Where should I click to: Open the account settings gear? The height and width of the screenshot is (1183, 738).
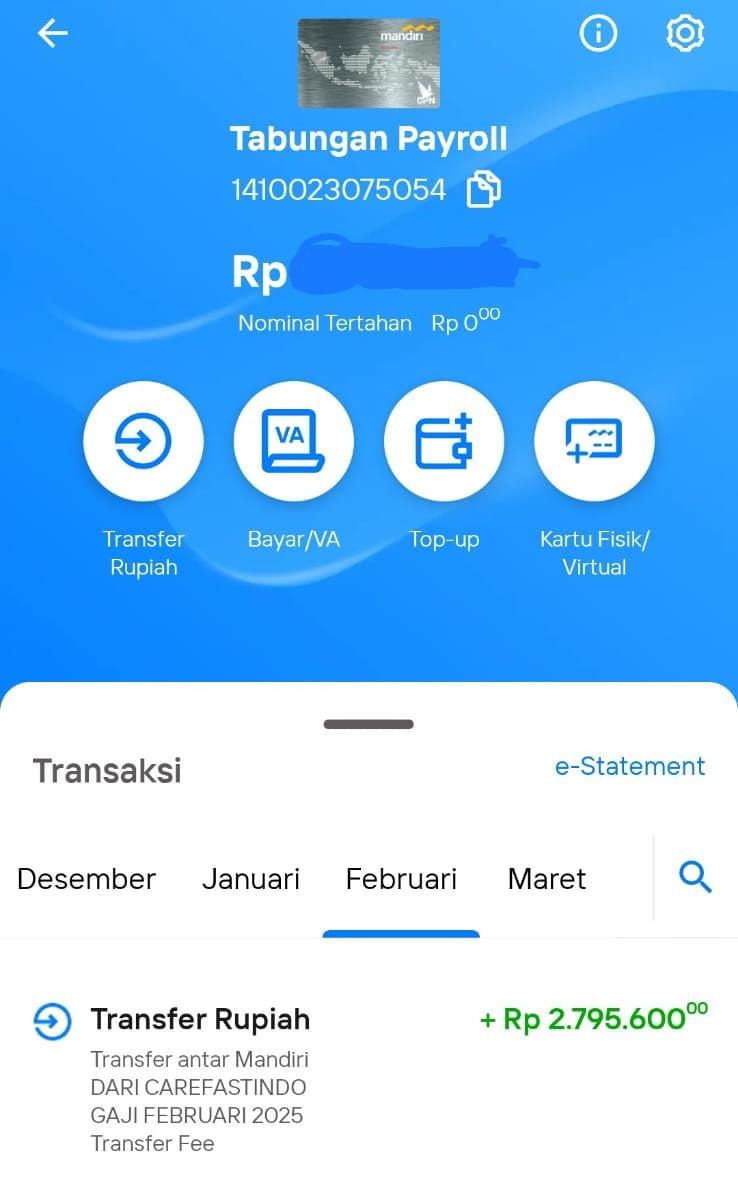684,34
